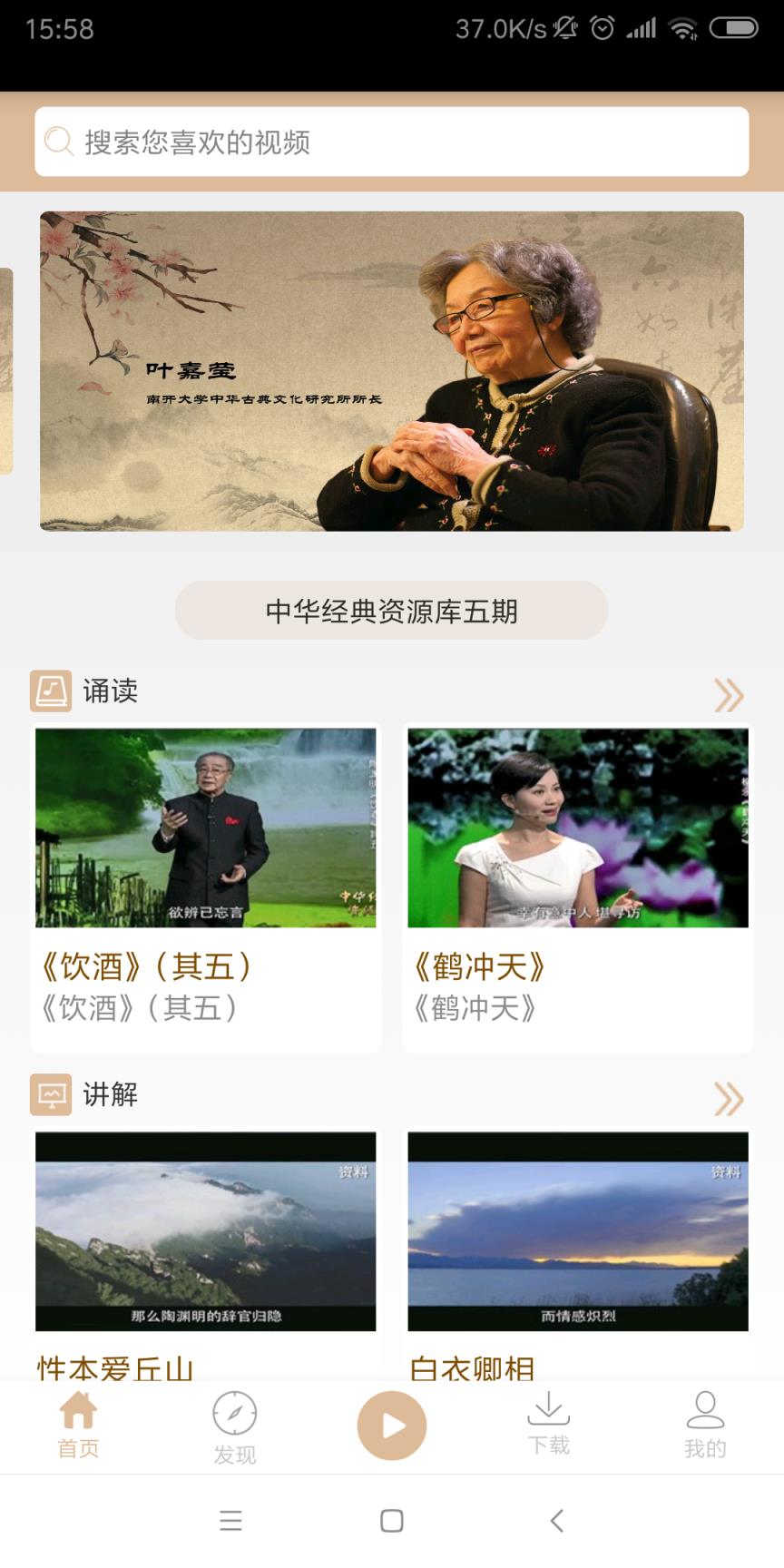
Task: Open the Android recent apps button
Action: [231, 1521]
